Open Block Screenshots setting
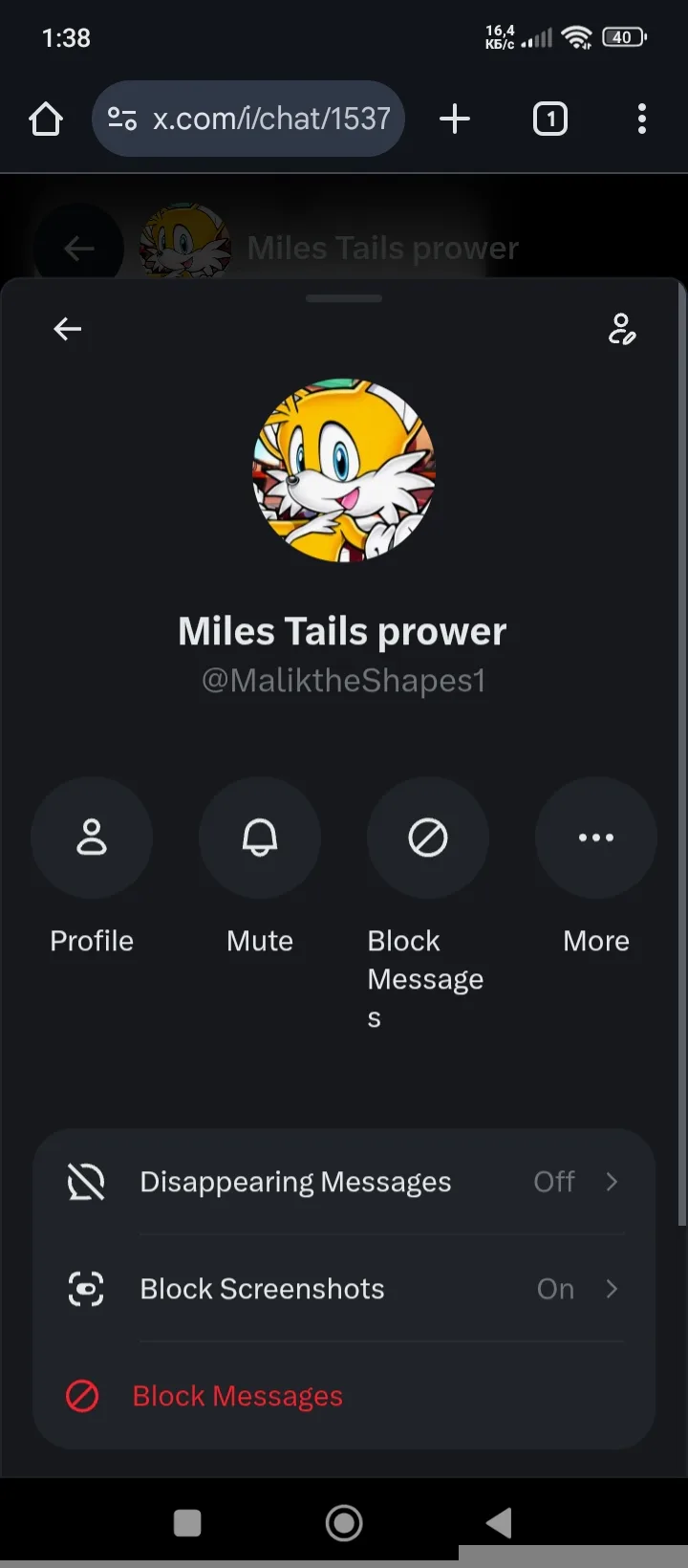The height and width of the screenshot is (1568, 688). click(x=344, y=1289)
